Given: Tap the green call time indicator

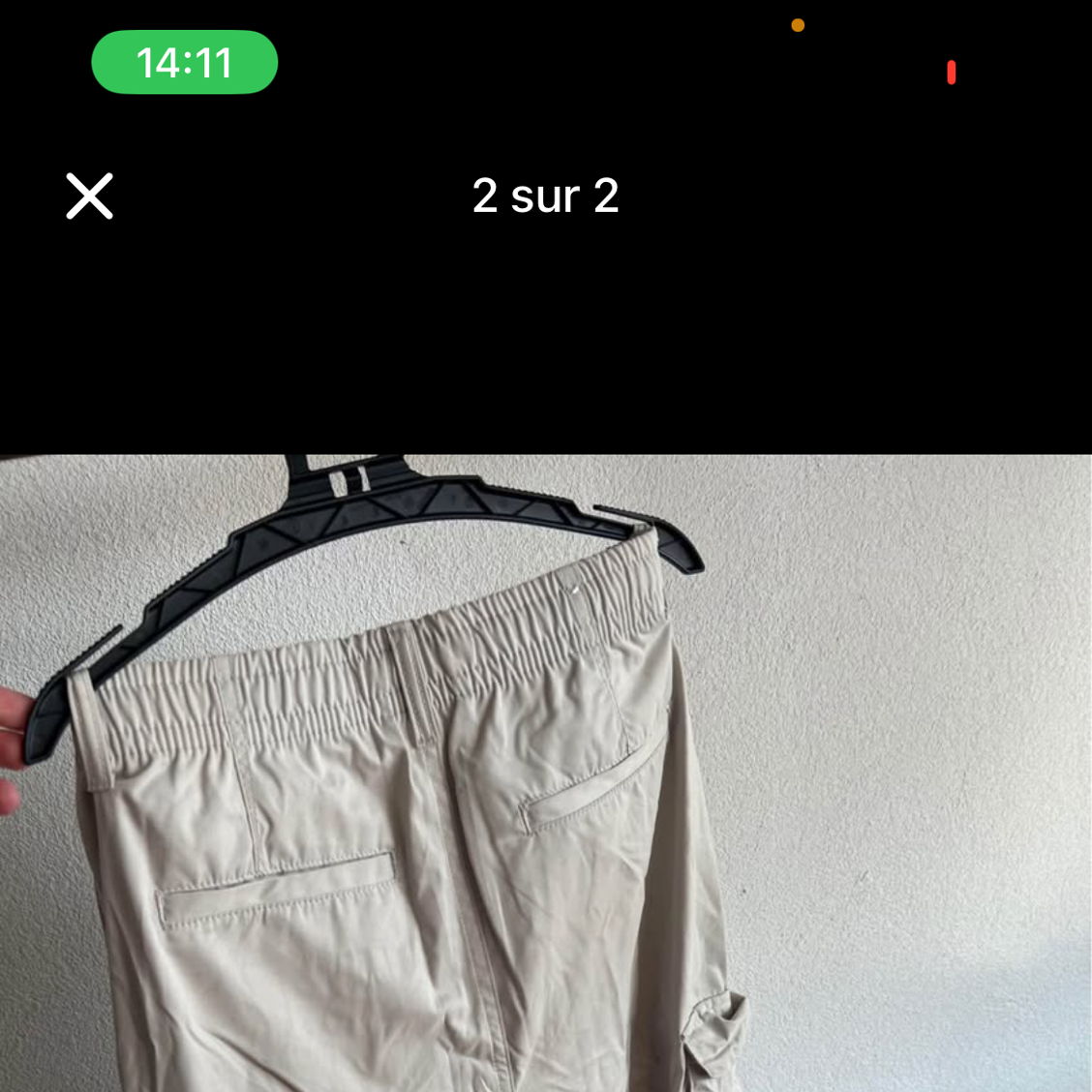Looking at the screenshot, I should point(185,63).
